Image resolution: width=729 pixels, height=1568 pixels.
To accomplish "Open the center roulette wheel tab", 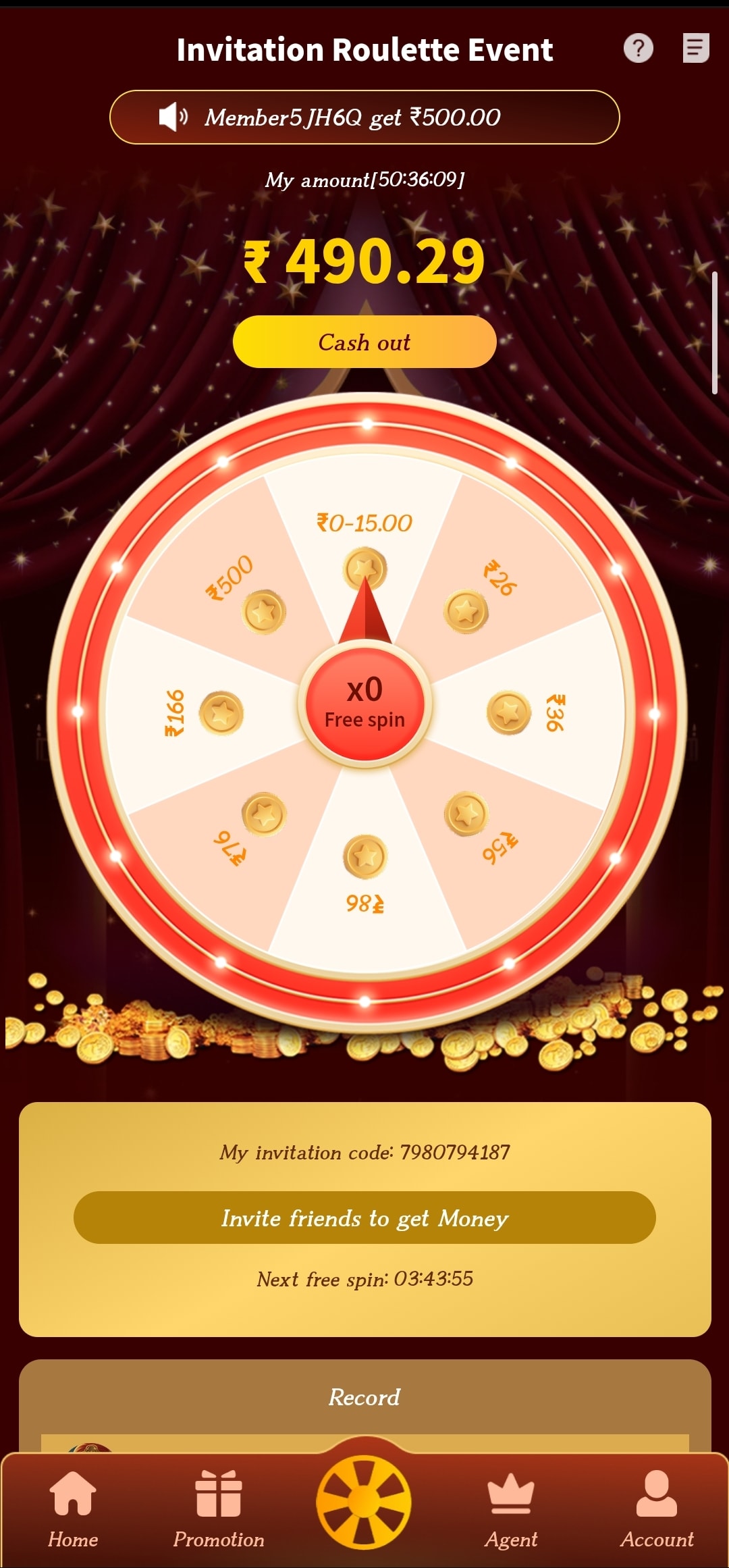I will (364, 1502).
